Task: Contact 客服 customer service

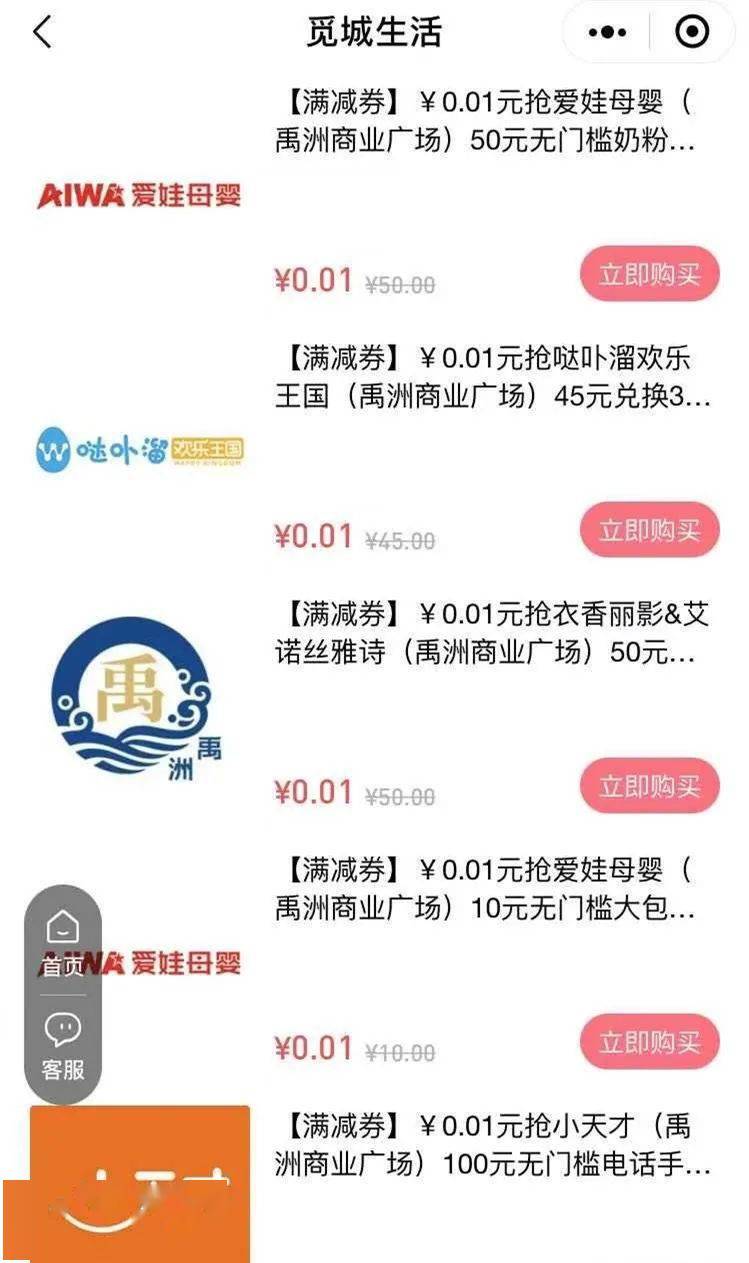Action: point(63,1045)
